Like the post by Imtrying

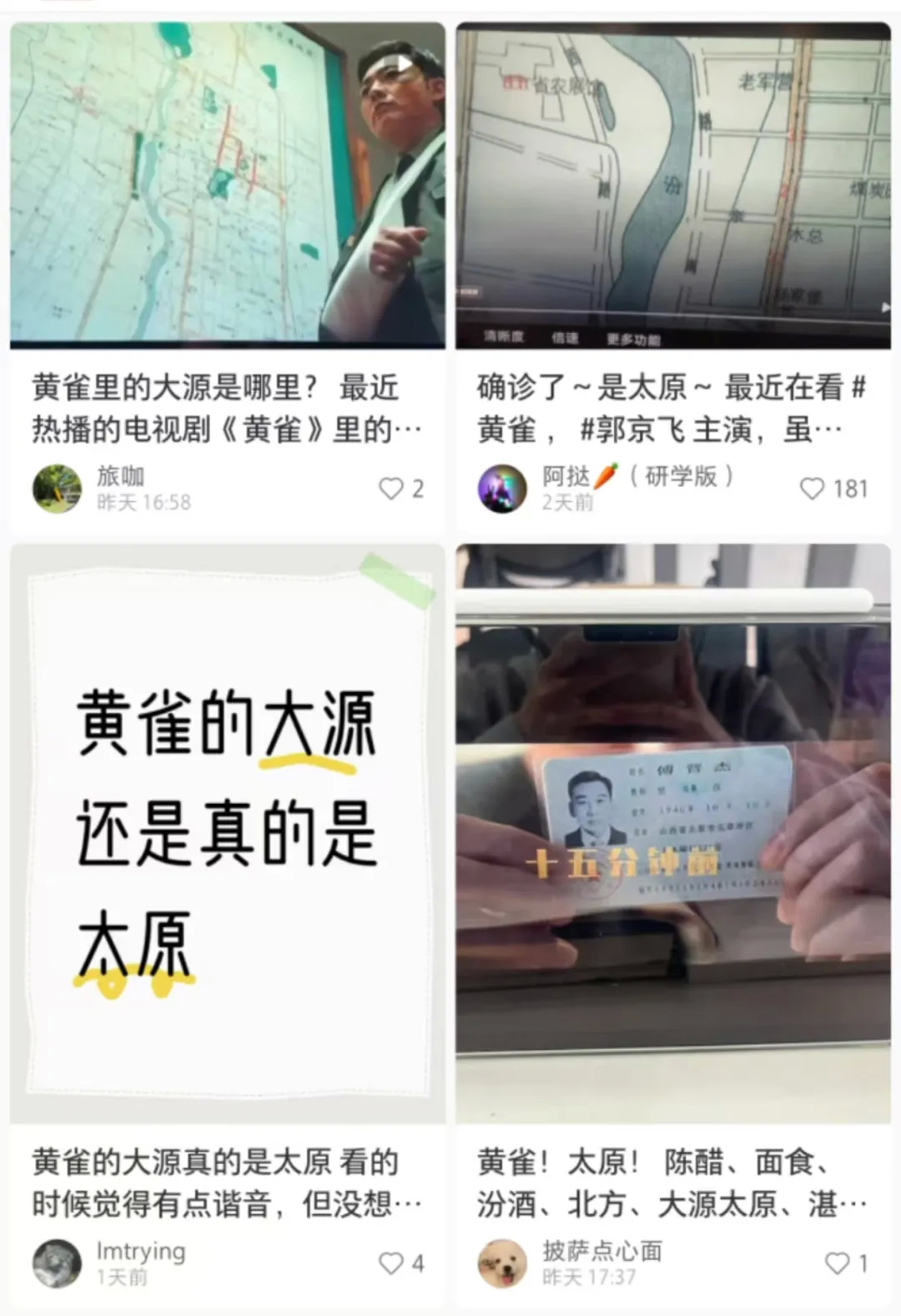(x=390, y=1263)
